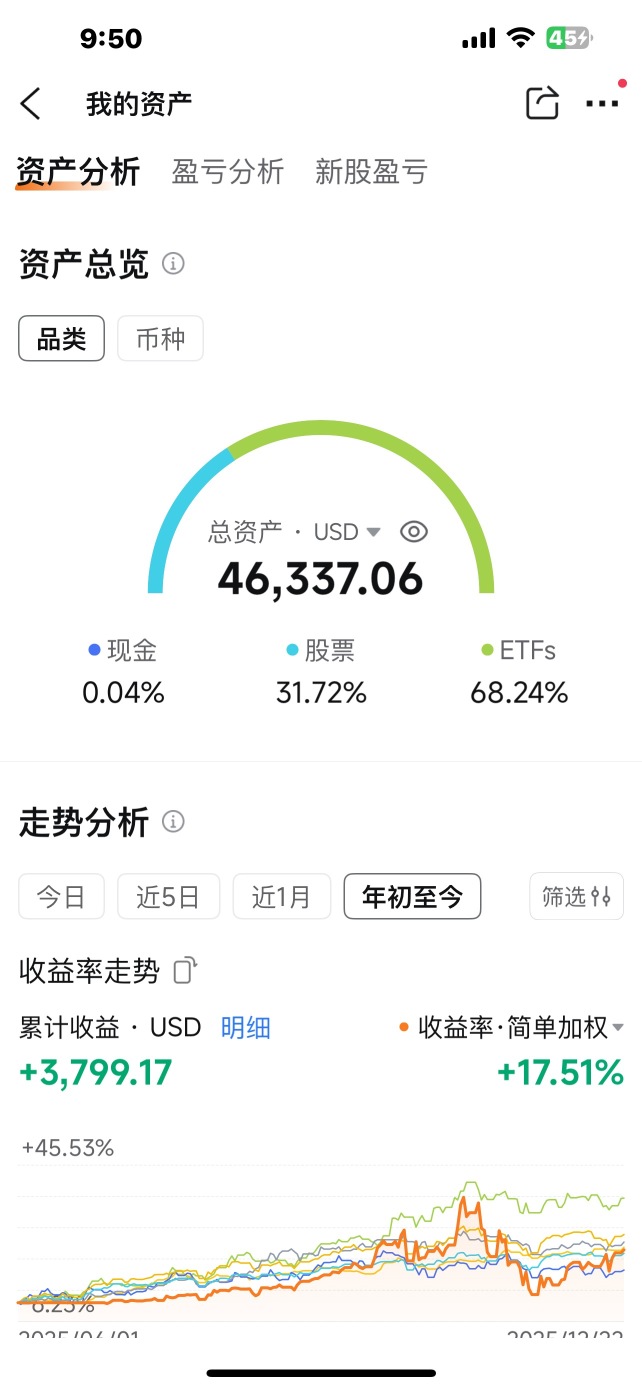Open the three-dot overflow menu

pyautogui.click(x=602, y=103)
